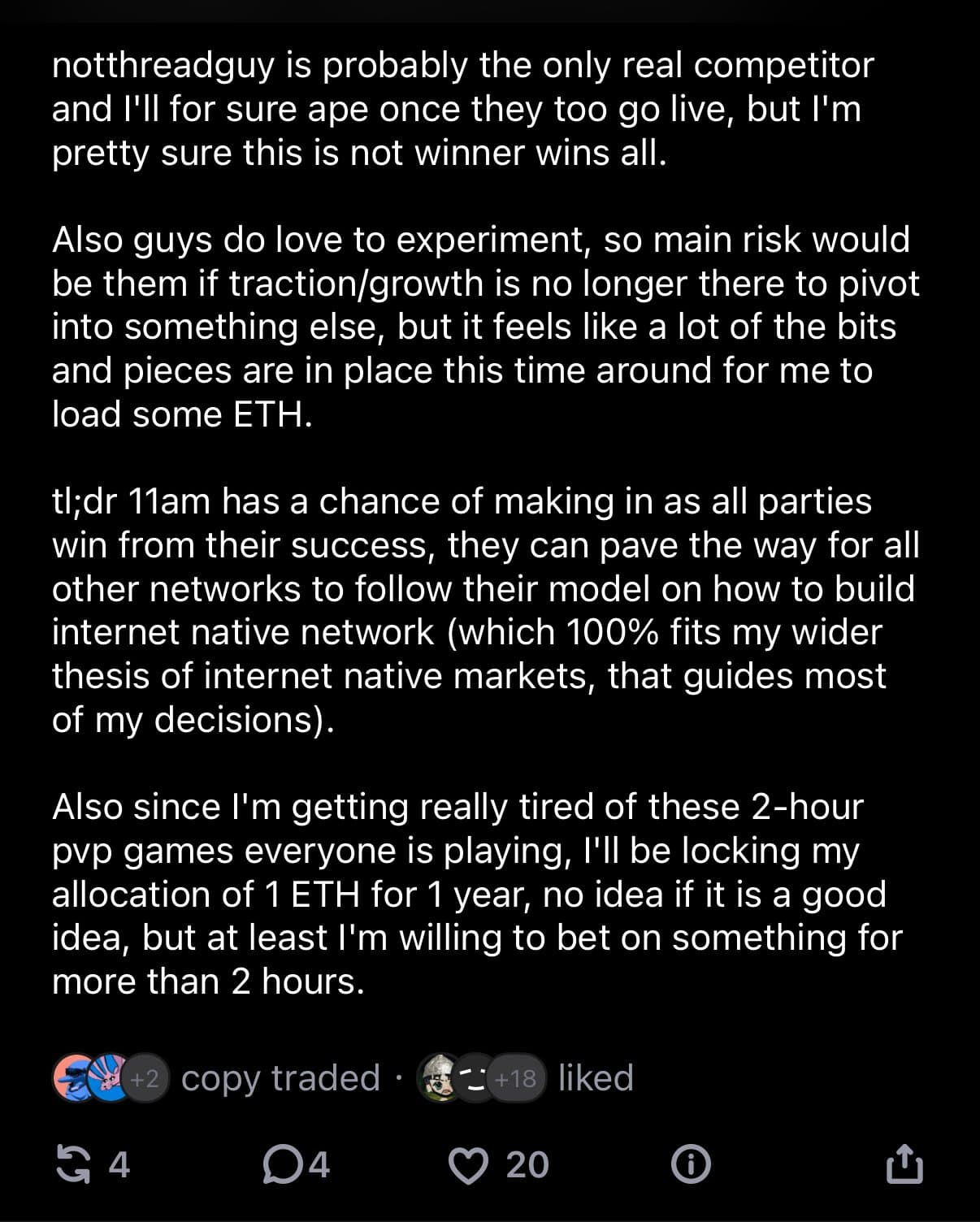Open the post info icon
Image resolution: width=980 pixels, height=1222 pixels.
coord(692,1165)
